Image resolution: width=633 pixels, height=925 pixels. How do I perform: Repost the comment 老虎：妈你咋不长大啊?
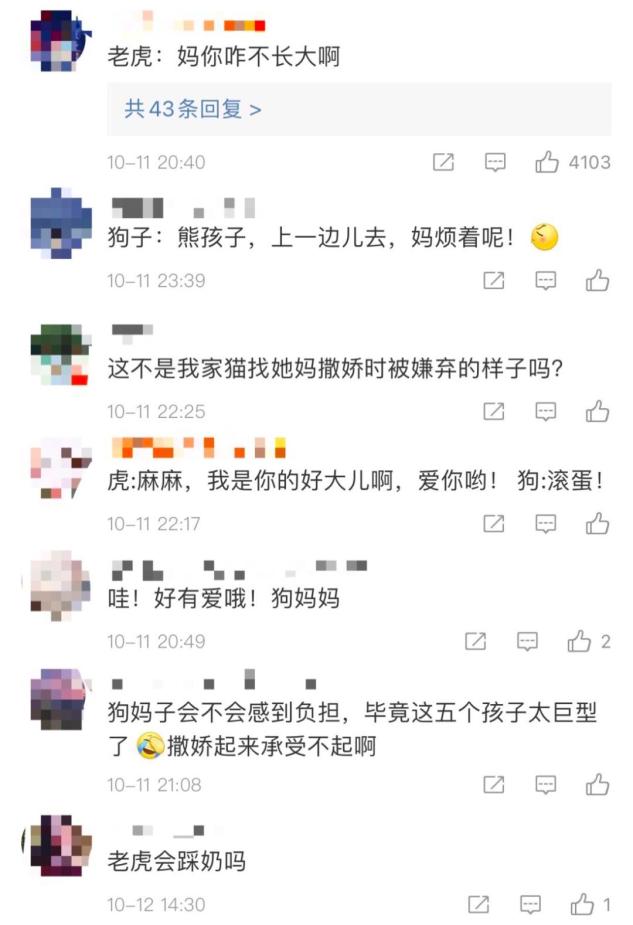point(444,162)
